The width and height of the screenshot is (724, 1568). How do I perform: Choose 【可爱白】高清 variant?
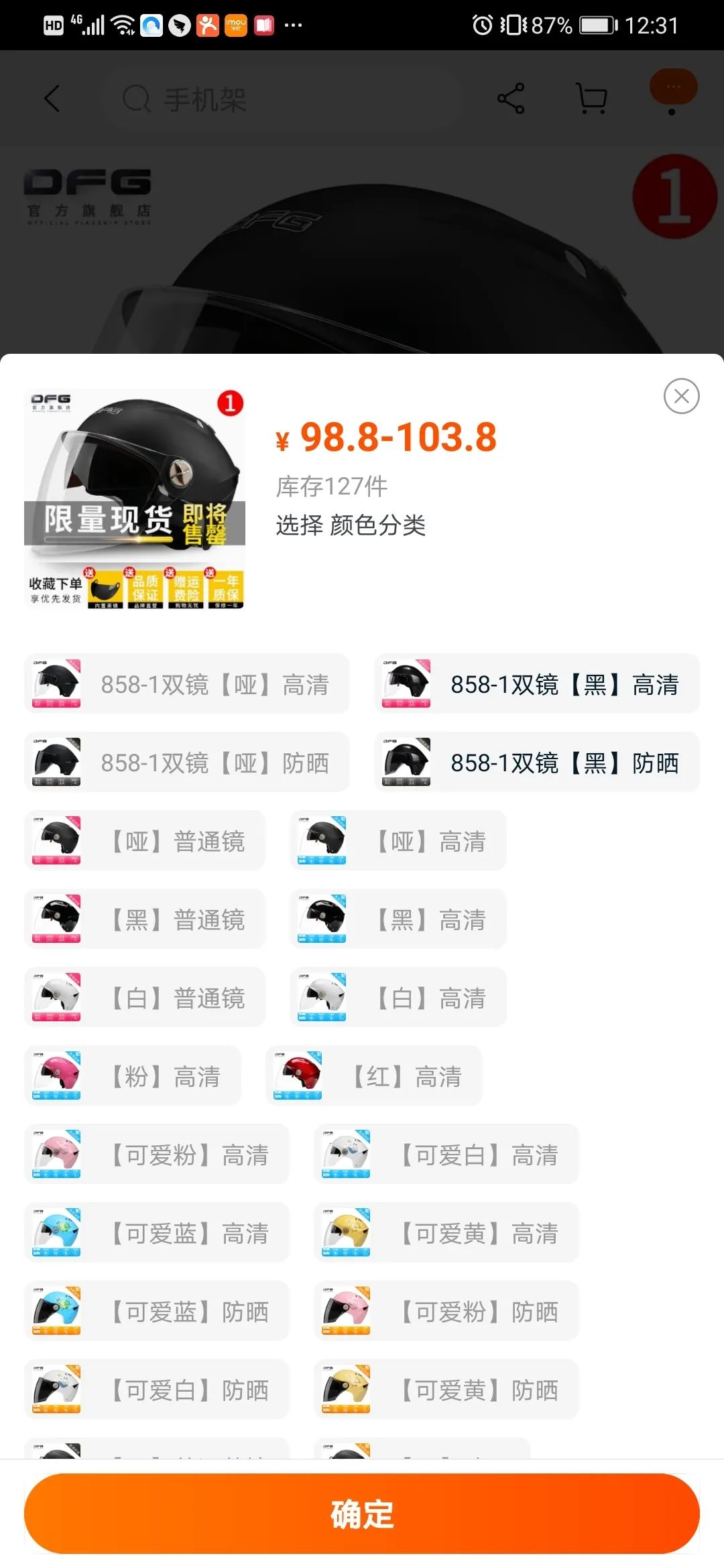[446, 1155]
